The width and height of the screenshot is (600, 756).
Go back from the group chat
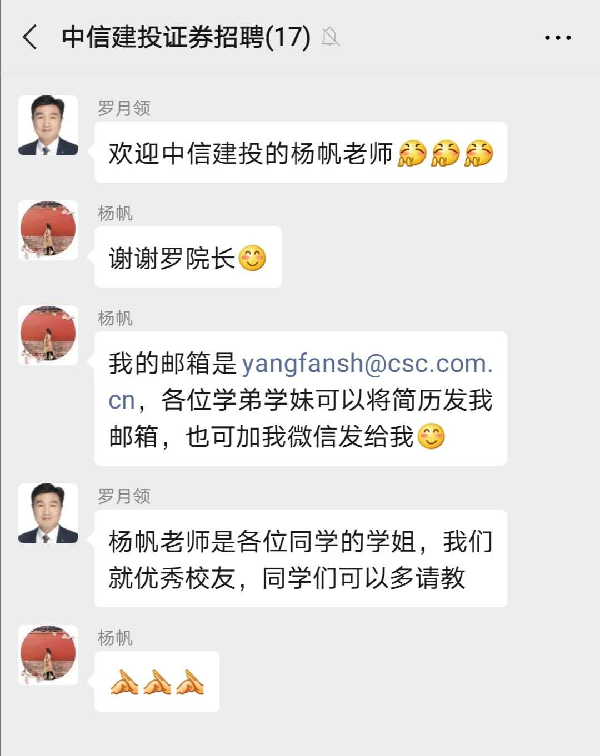[30, 38]
